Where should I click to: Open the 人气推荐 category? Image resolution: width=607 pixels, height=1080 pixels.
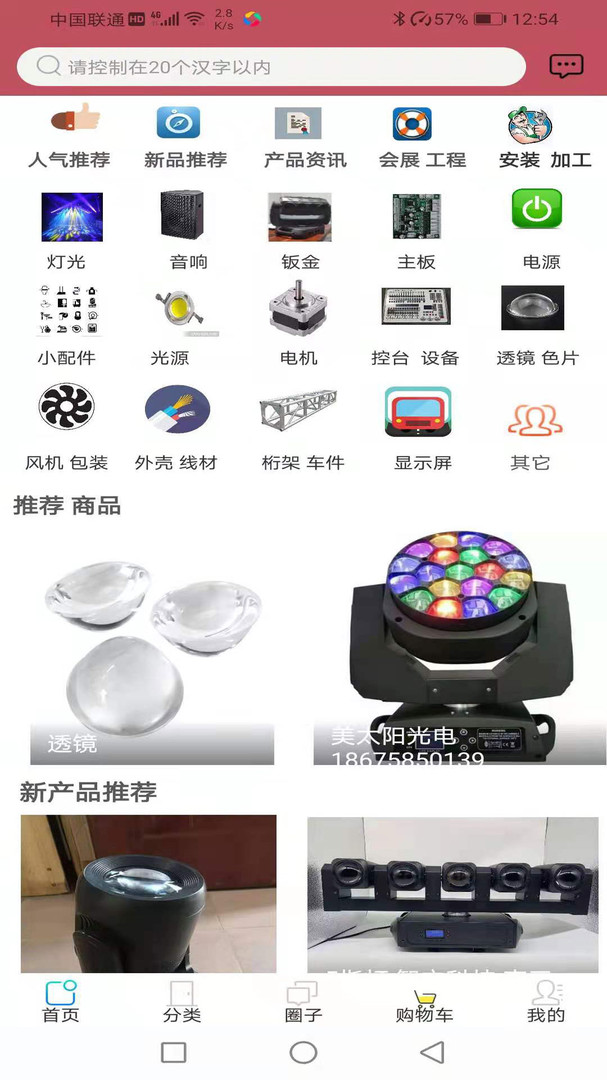pyautogui.click(x=69, y=136)
